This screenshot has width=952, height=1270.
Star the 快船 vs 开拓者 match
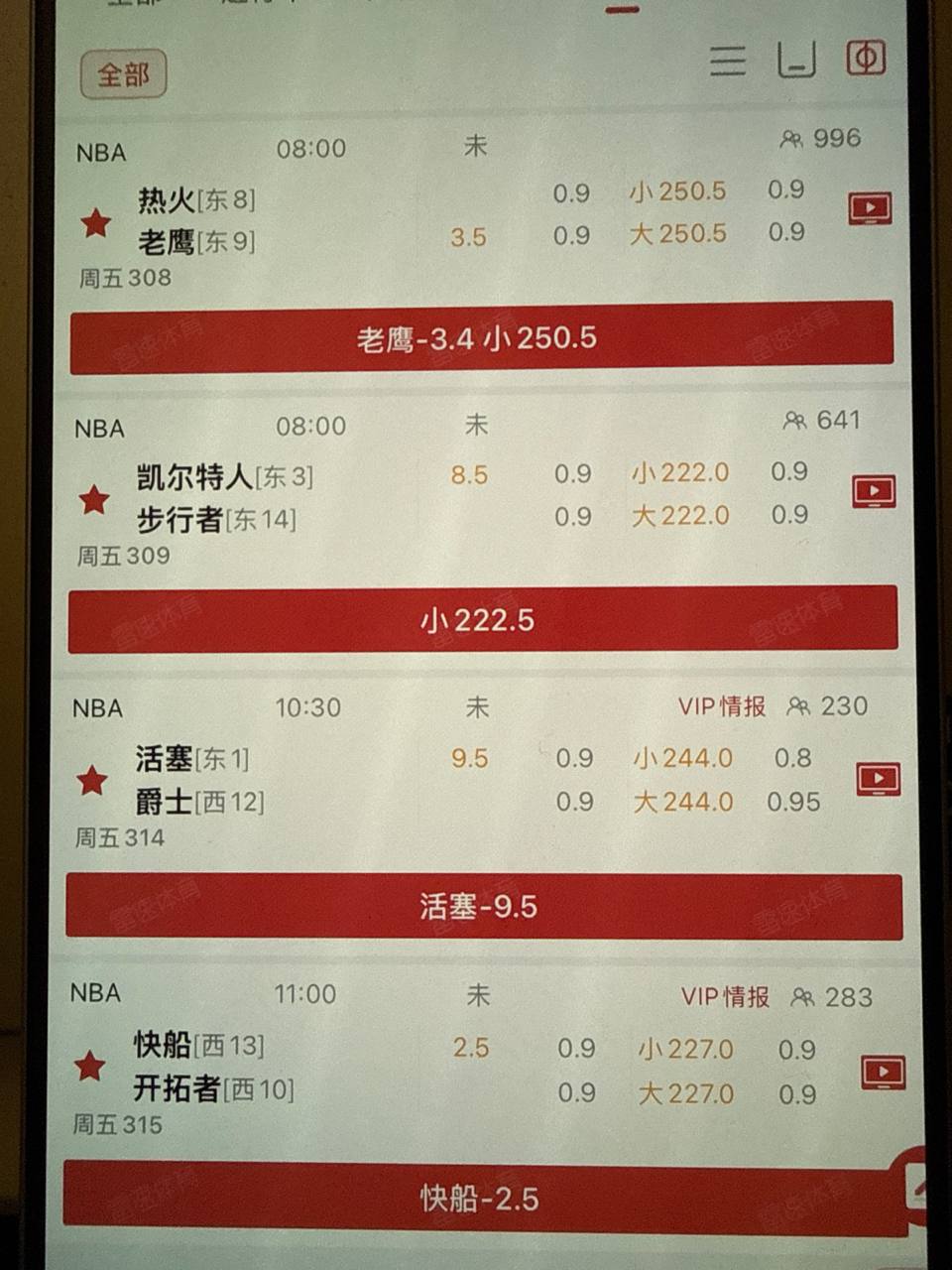[x=90, y=1068]
